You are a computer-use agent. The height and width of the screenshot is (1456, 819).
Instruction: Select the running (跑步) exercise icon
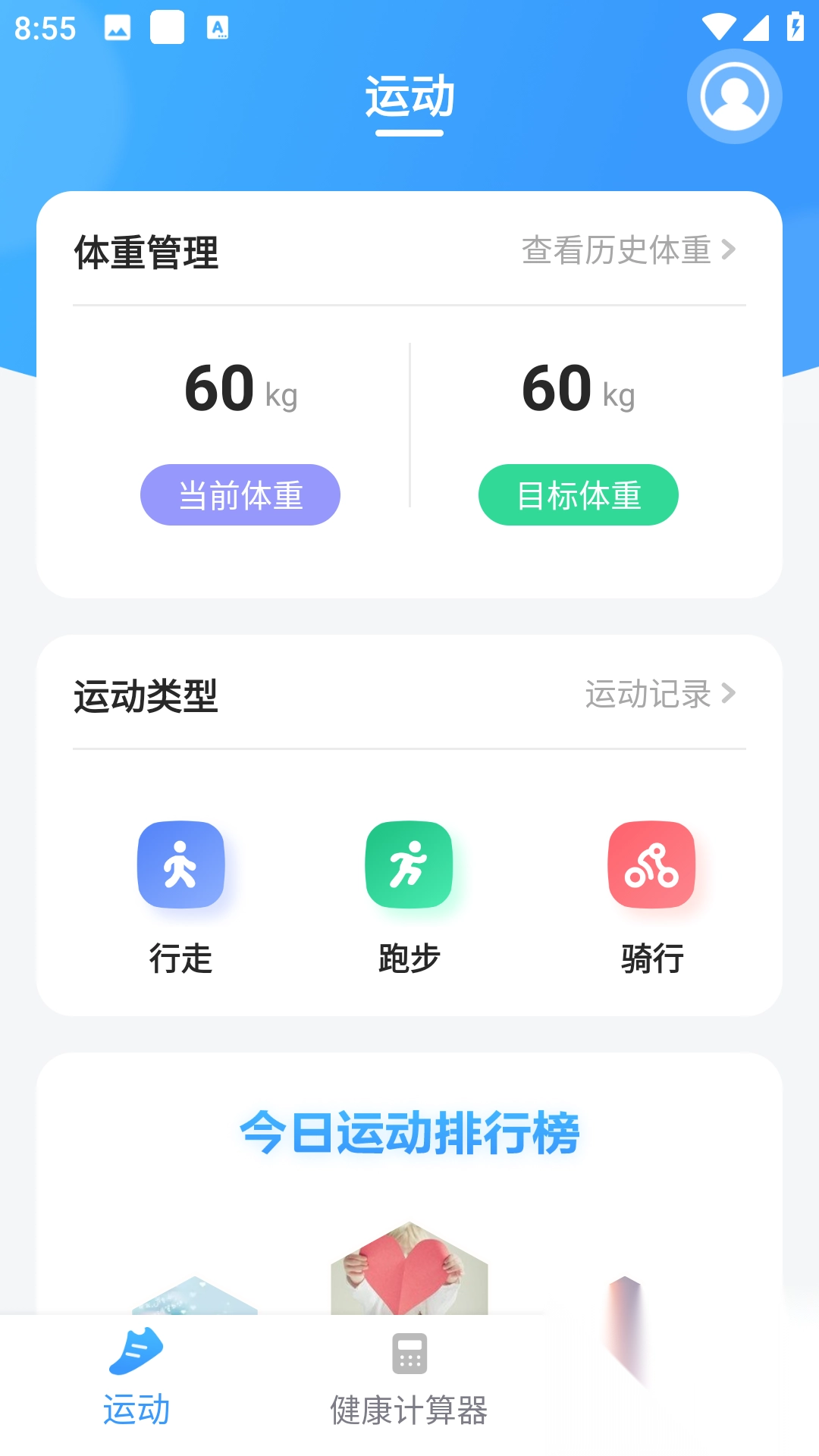tap(409, 864)
